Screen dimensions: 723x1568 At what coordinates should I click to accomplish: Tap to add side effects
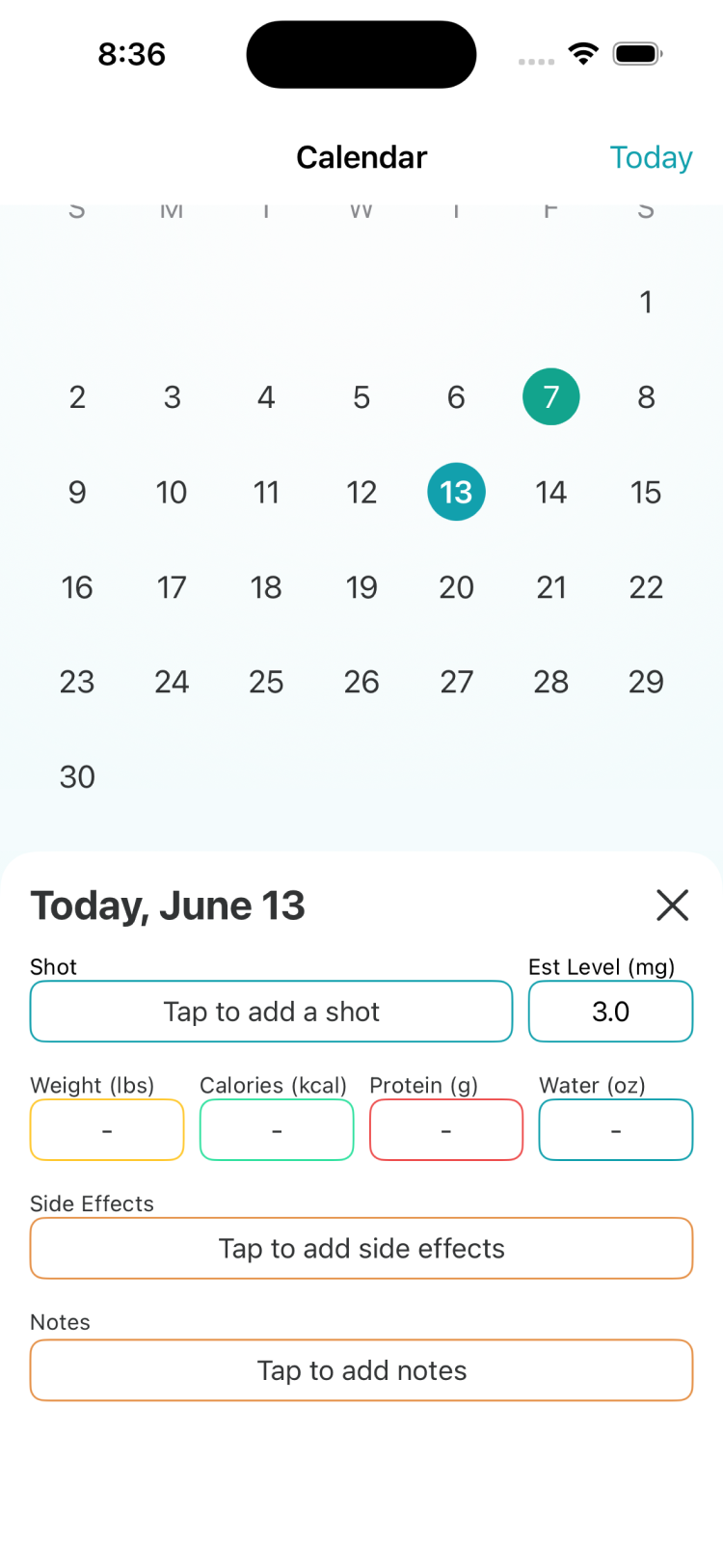(361, 1249)
